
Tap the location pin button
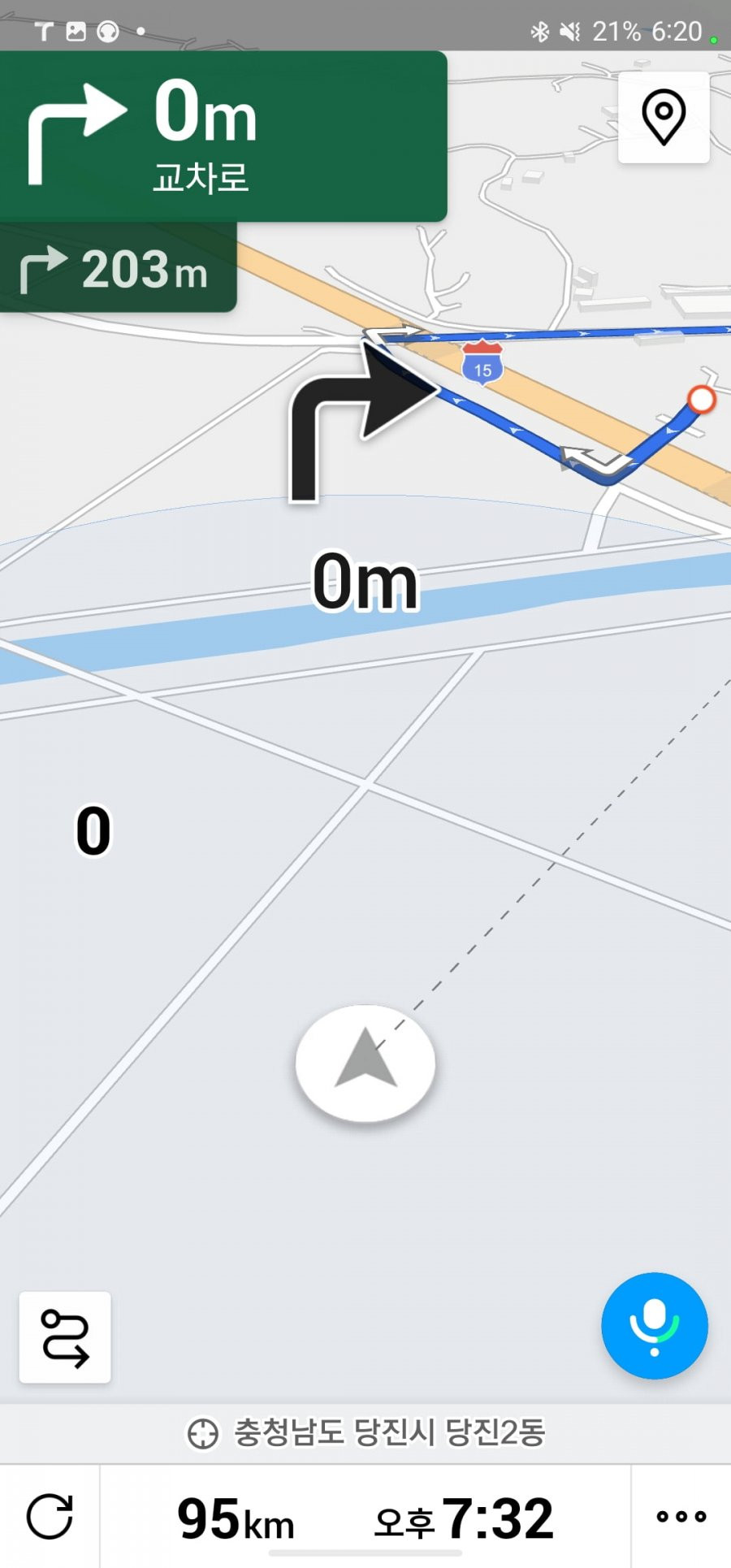[664, 118]
